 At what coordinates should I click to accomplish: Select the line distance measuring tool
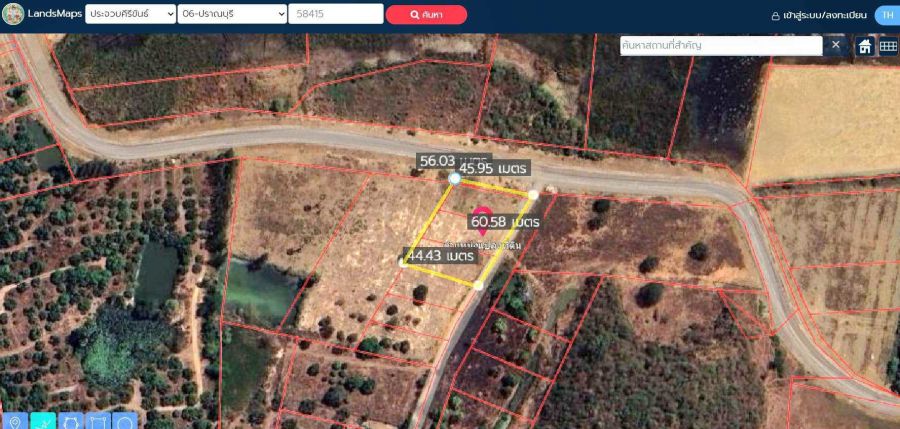point(43,421)
